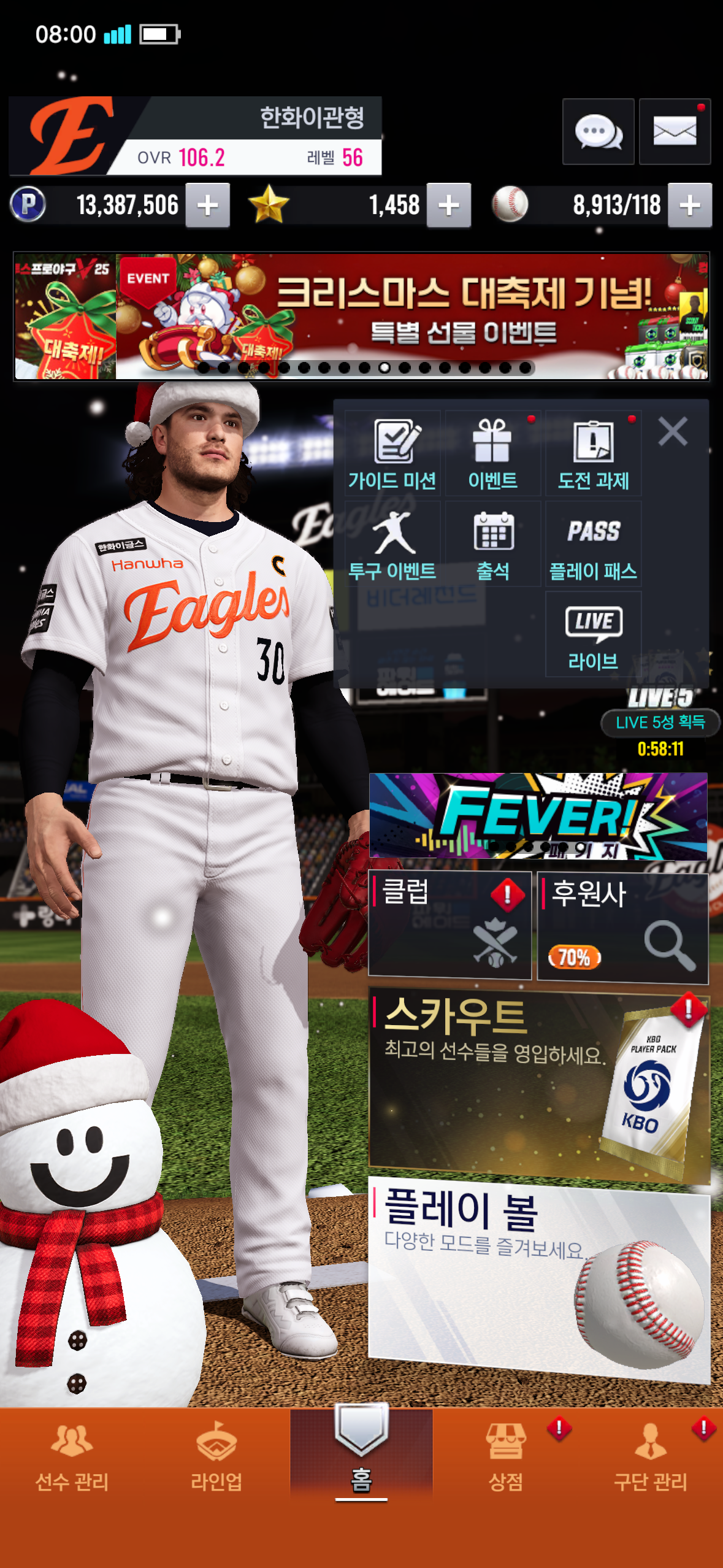Open 투구 이벤트
This screenshot has height=1568, width=723.
[x=392, y=545]
